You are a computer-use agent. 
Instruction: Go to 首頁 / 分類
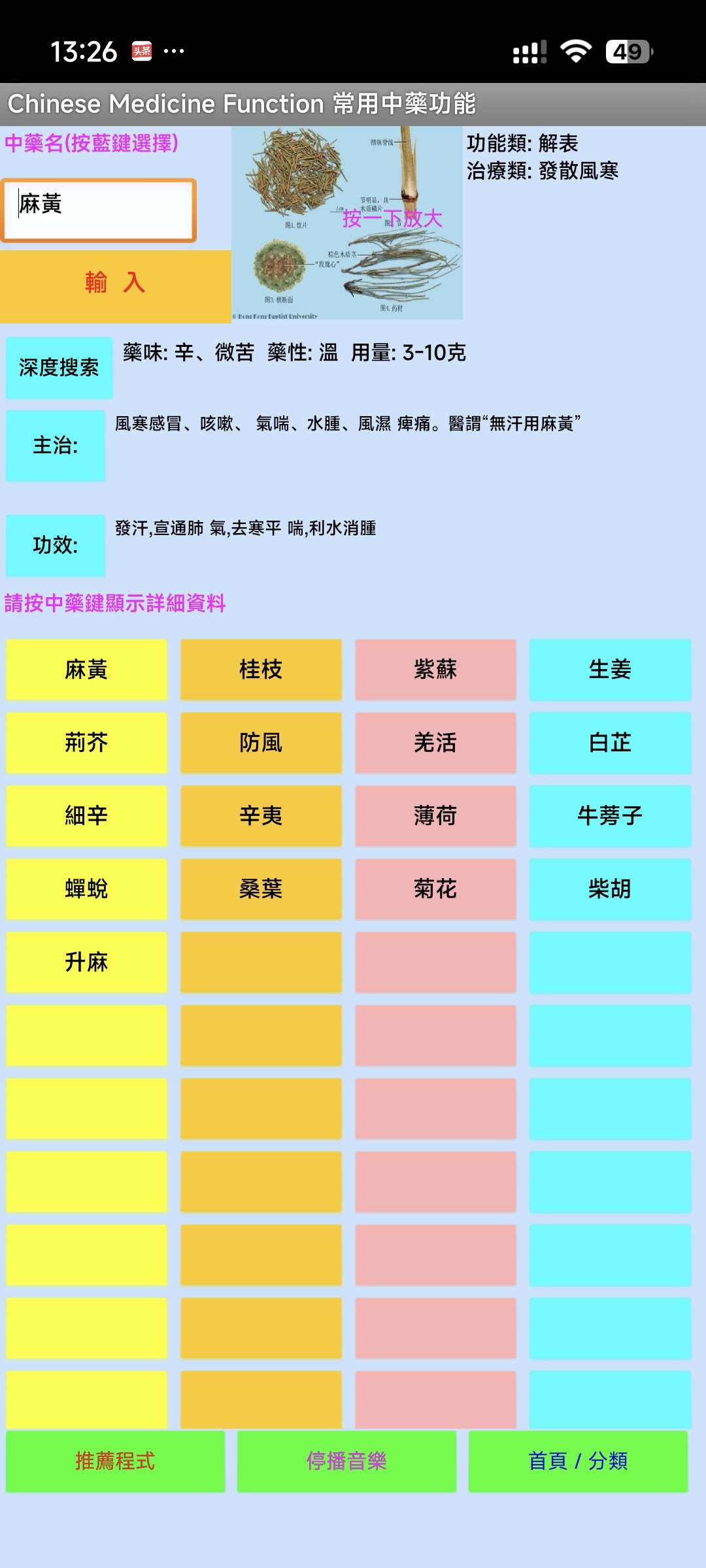pyautogui.click(x=578, y=1462)
